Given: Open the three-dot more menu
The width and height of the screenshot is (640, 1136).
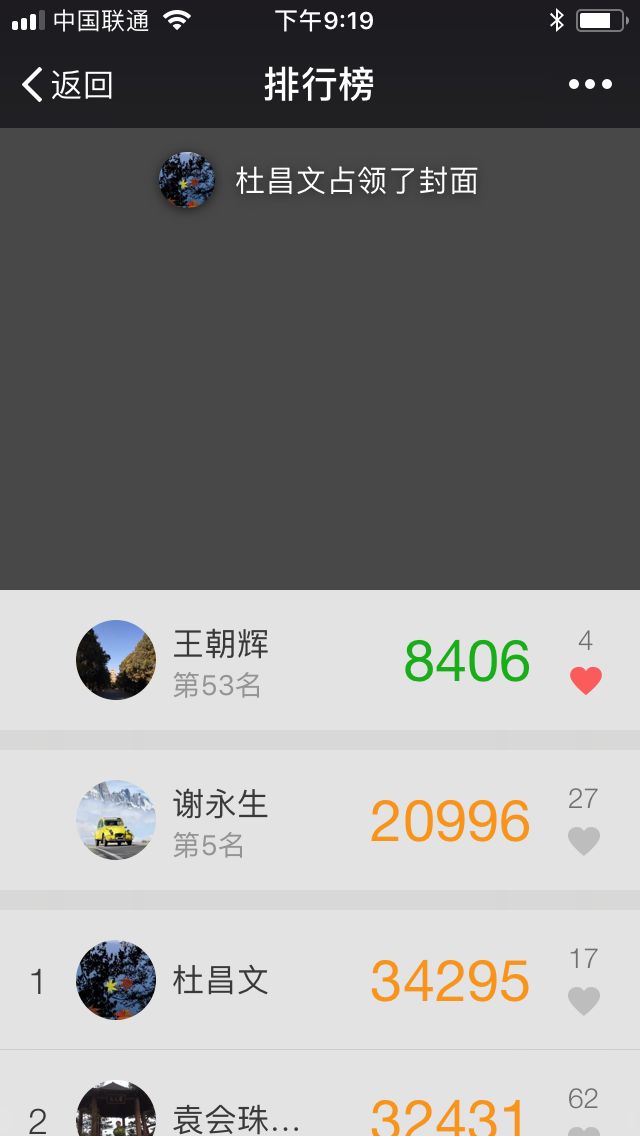Looking at the screenshot, I should pos(590,85).
